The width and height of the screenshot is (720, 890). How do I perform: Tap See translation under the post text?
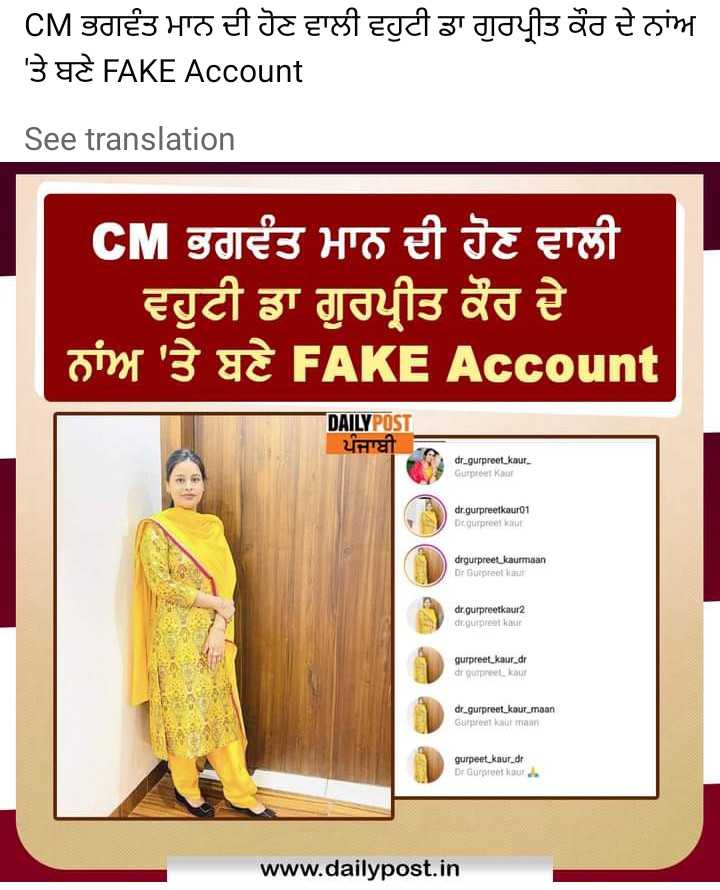coord(129,139)
